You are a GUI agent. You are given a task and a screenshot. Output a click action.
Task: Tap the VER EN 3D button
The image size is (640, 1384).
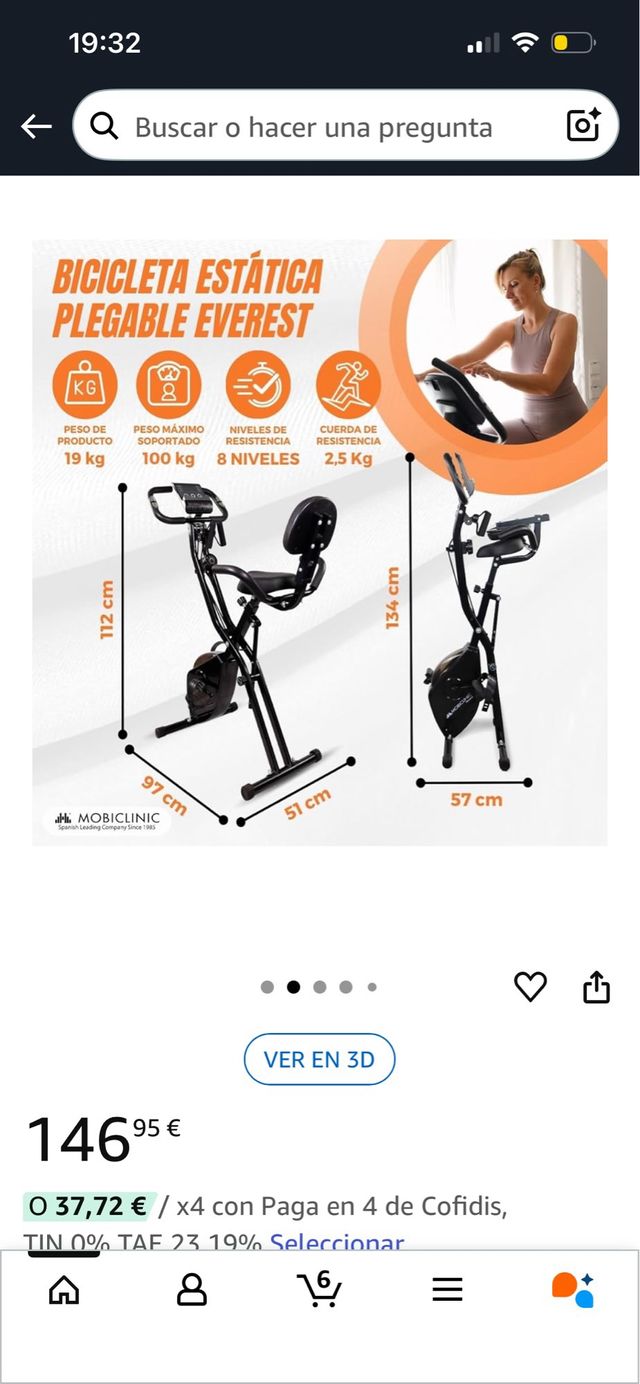click(319, 1059)
